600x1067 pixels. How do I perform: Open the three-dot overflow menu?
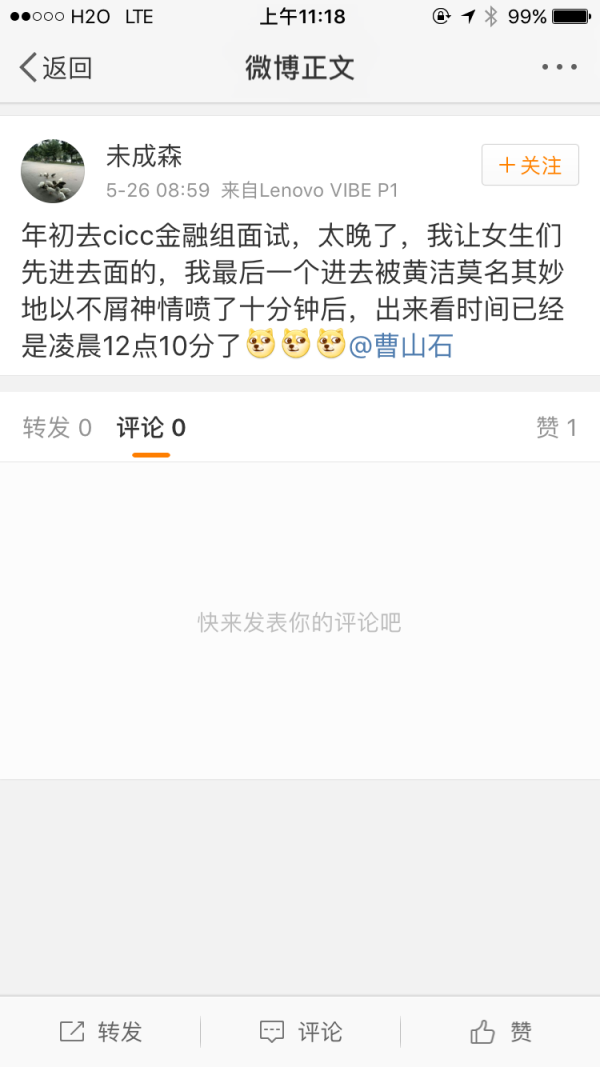559,67
